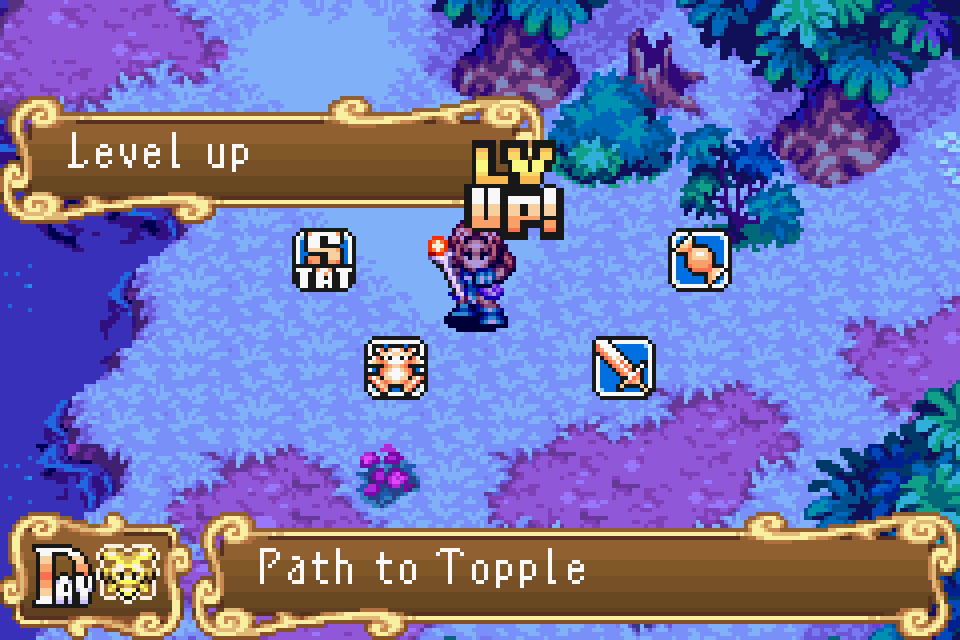This screenshot has width=960, height=640.
Task: Select the candy item icon
Action: click(699, 260)
